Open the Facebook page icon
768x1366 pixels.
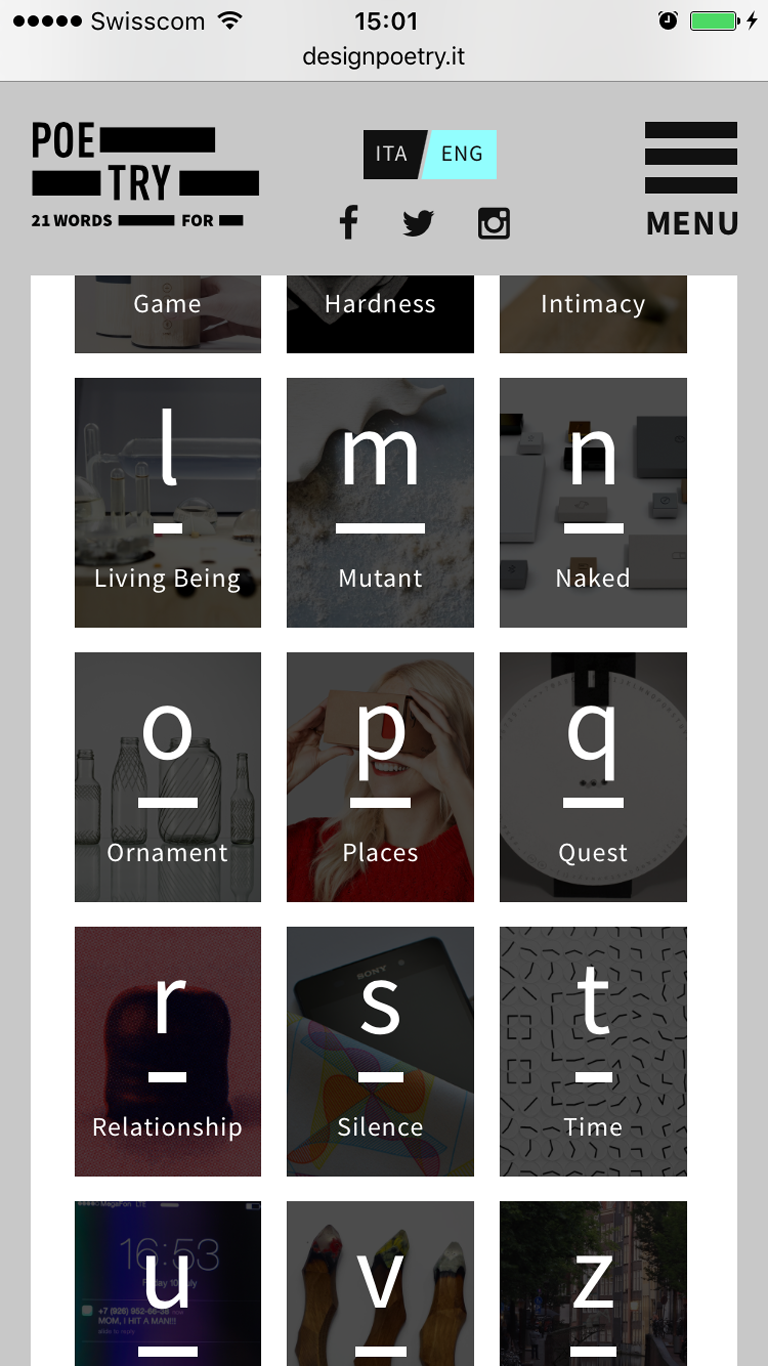348,222
